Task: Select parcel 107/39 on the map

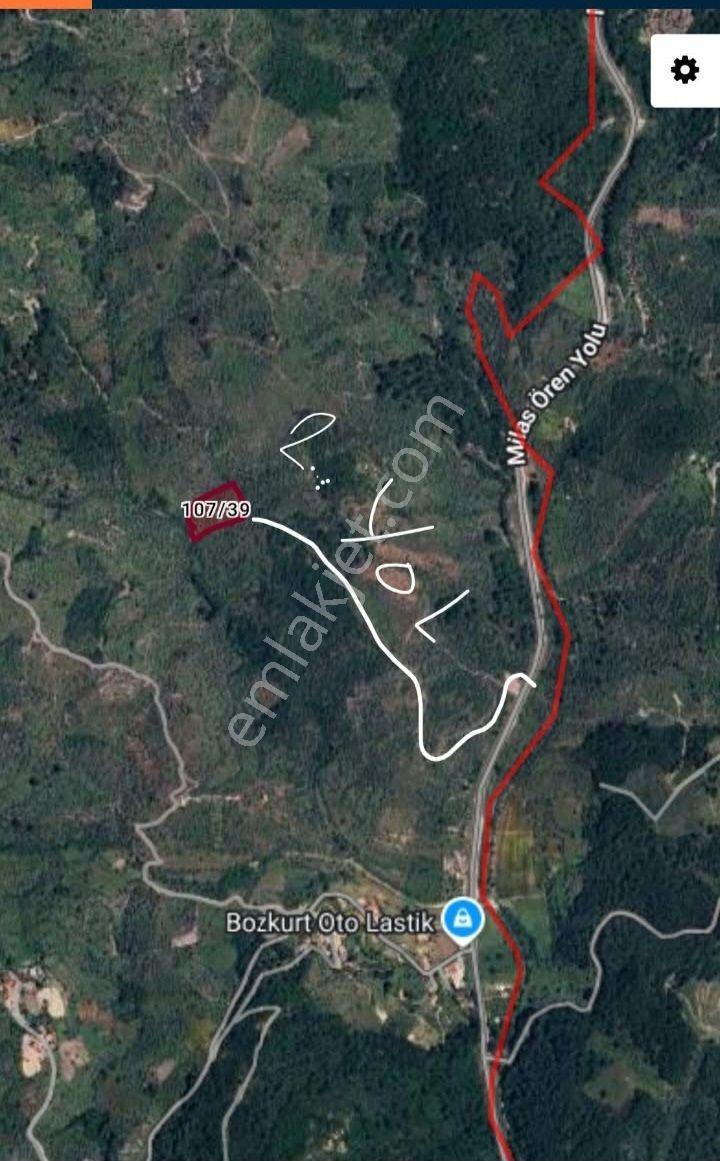Action: coord(216,510)
